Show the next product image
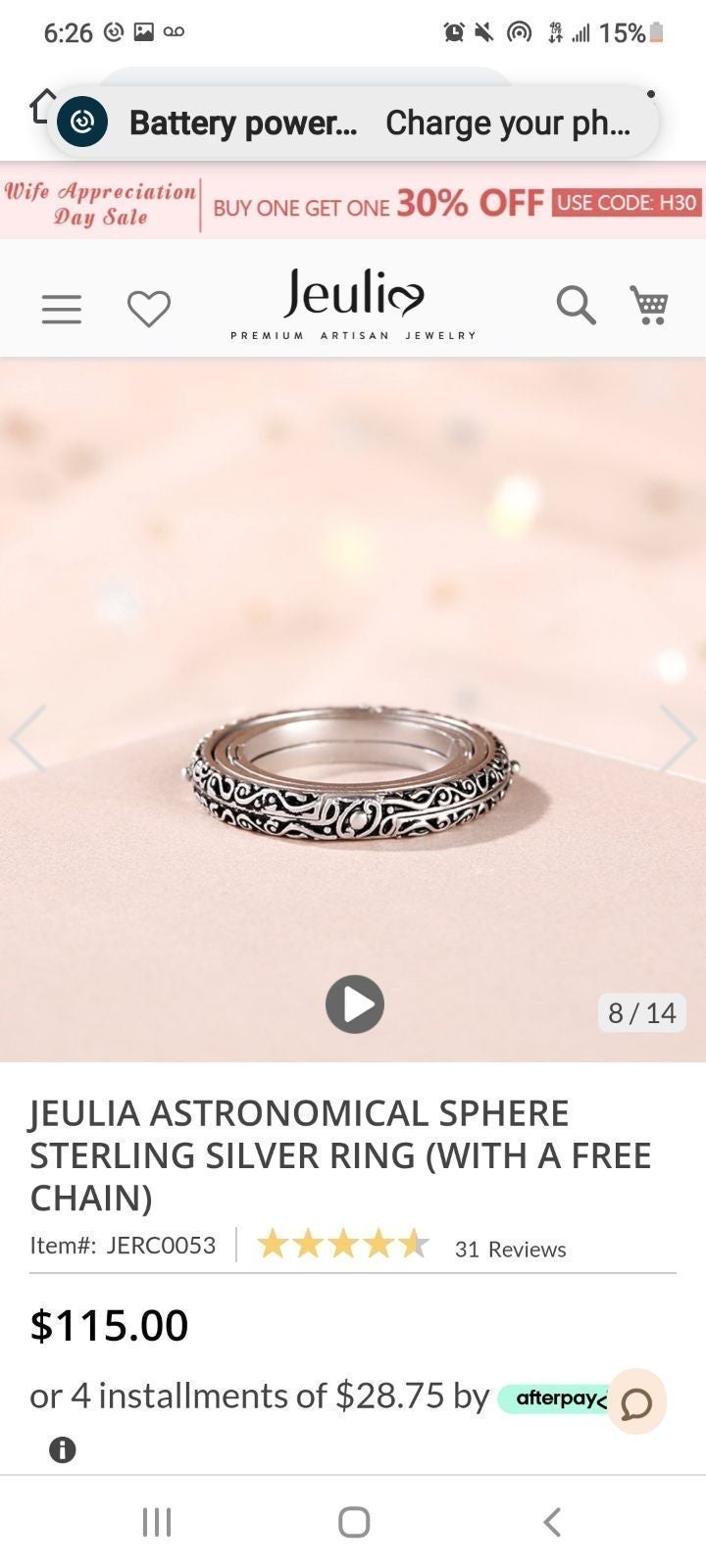Image resolution: width=706 pixels, height=1568 pixels. (677, 739)
